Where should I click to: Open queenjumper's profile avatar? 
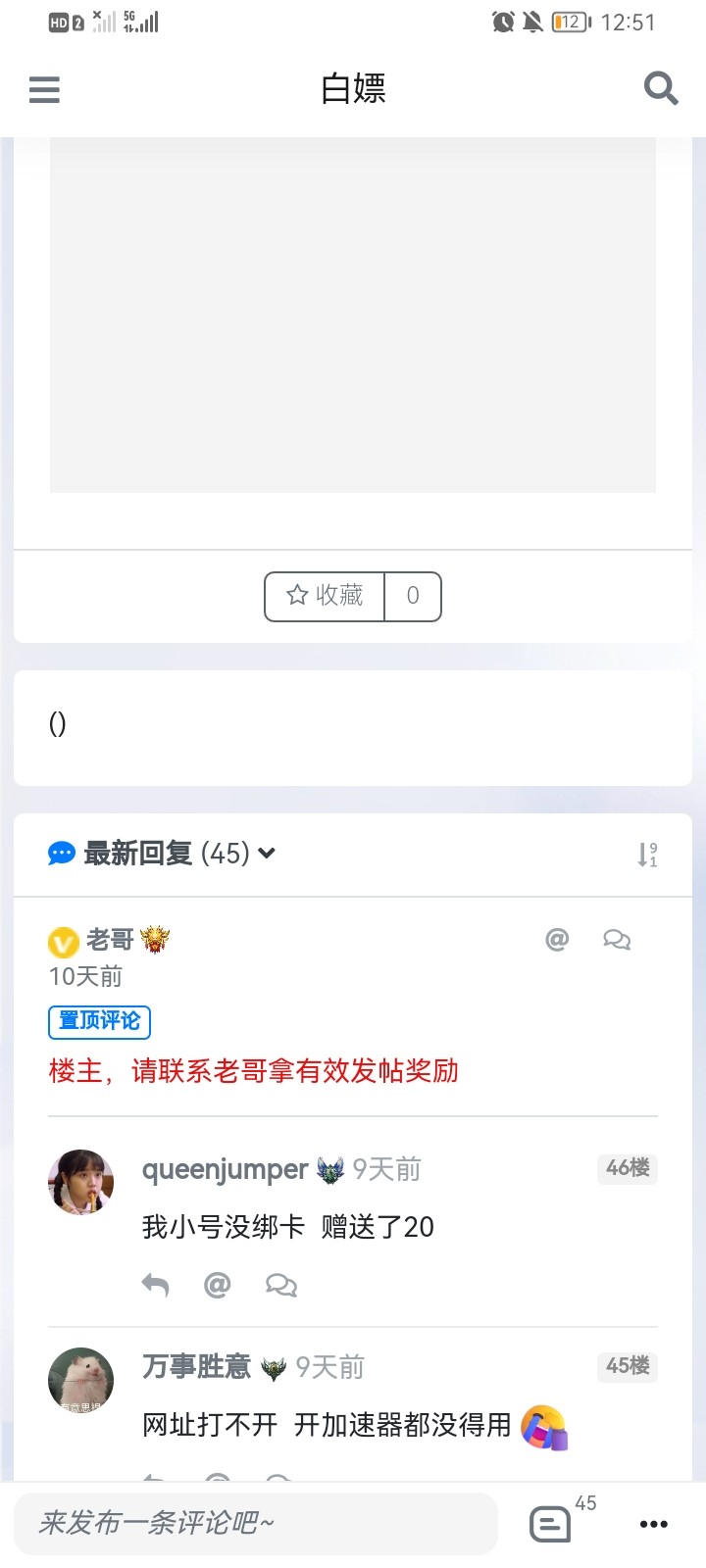pyautogui.click(x=81, y=1182)
